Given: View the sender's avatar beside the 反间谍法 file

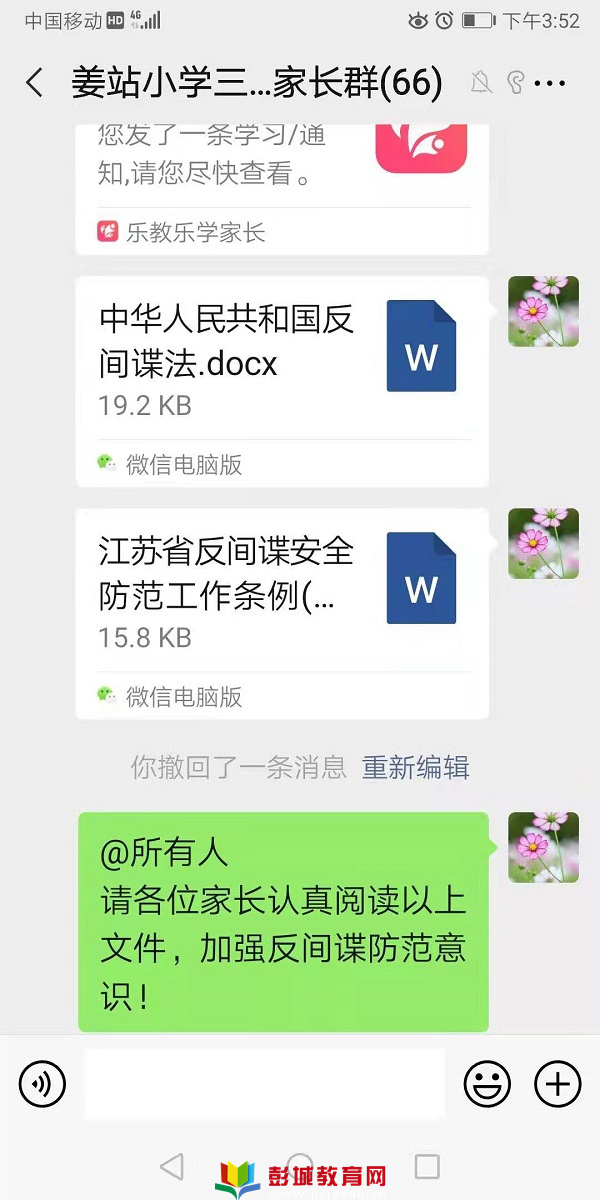Looking at the screenshot, I should 543,312.
